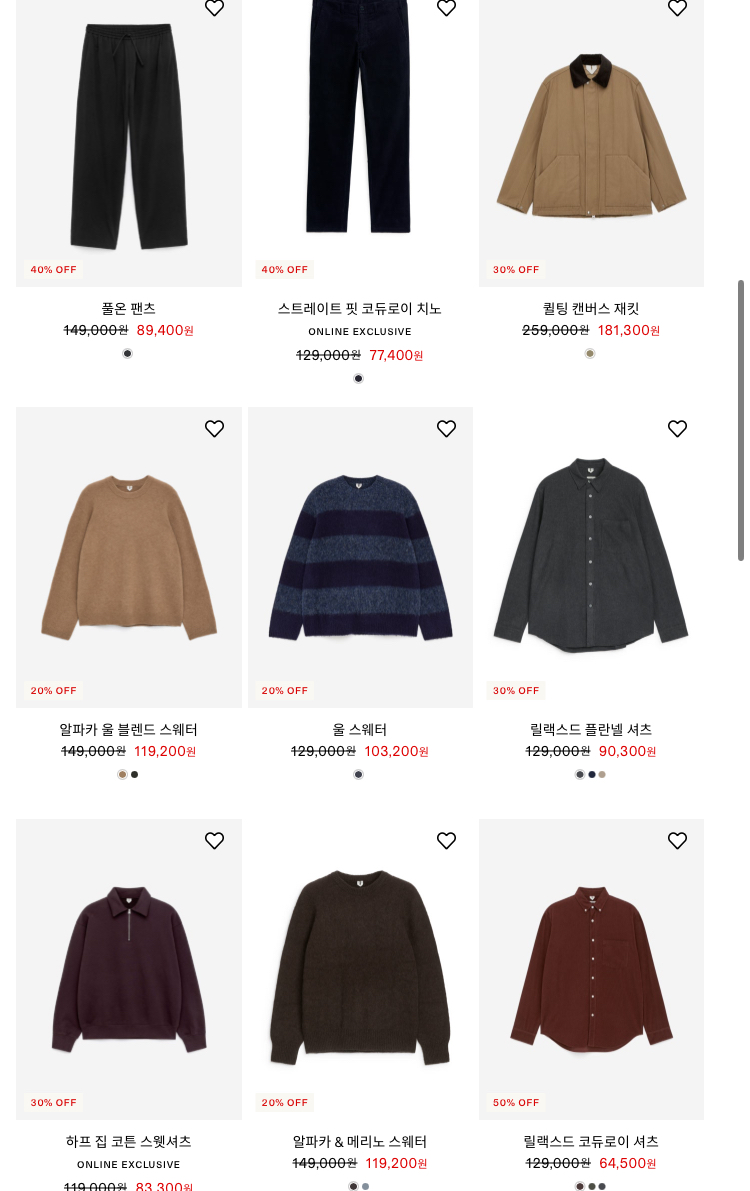
Task: Favorite the 스트레이트 핏 코듀로이 치노
Action: 446,8
